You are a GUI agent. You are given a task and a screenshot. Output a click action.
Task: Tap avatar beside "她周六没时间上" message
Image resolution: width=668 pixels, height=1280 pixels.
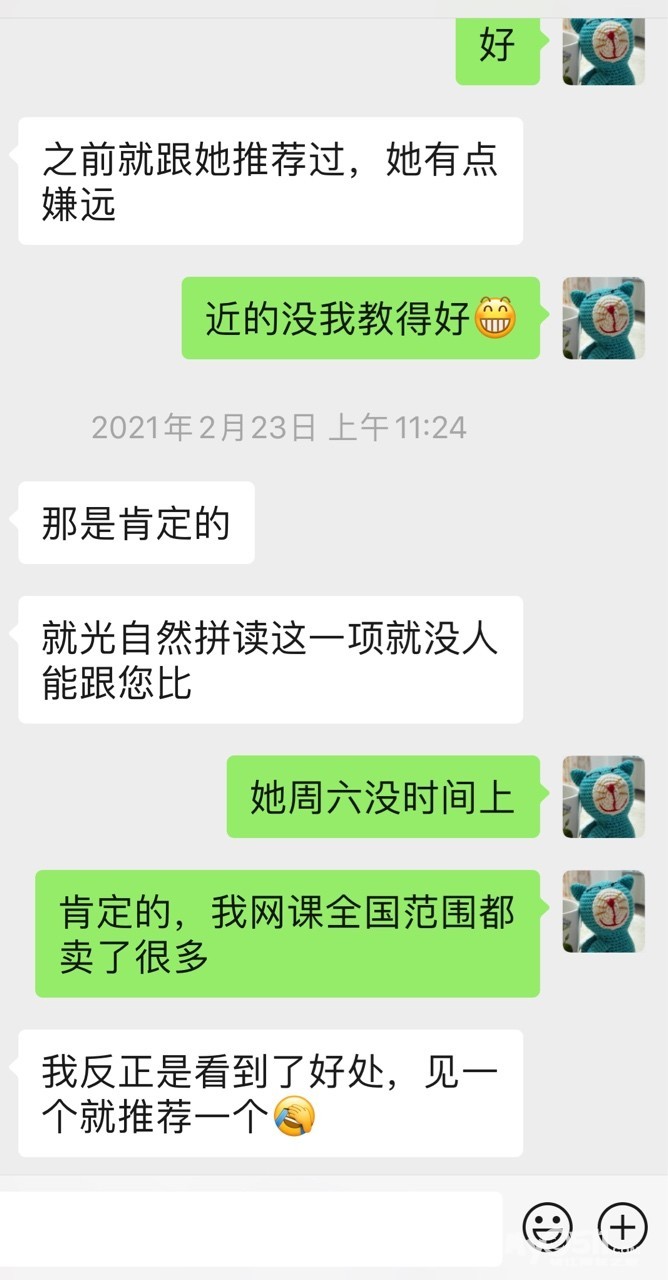(603, 797)
